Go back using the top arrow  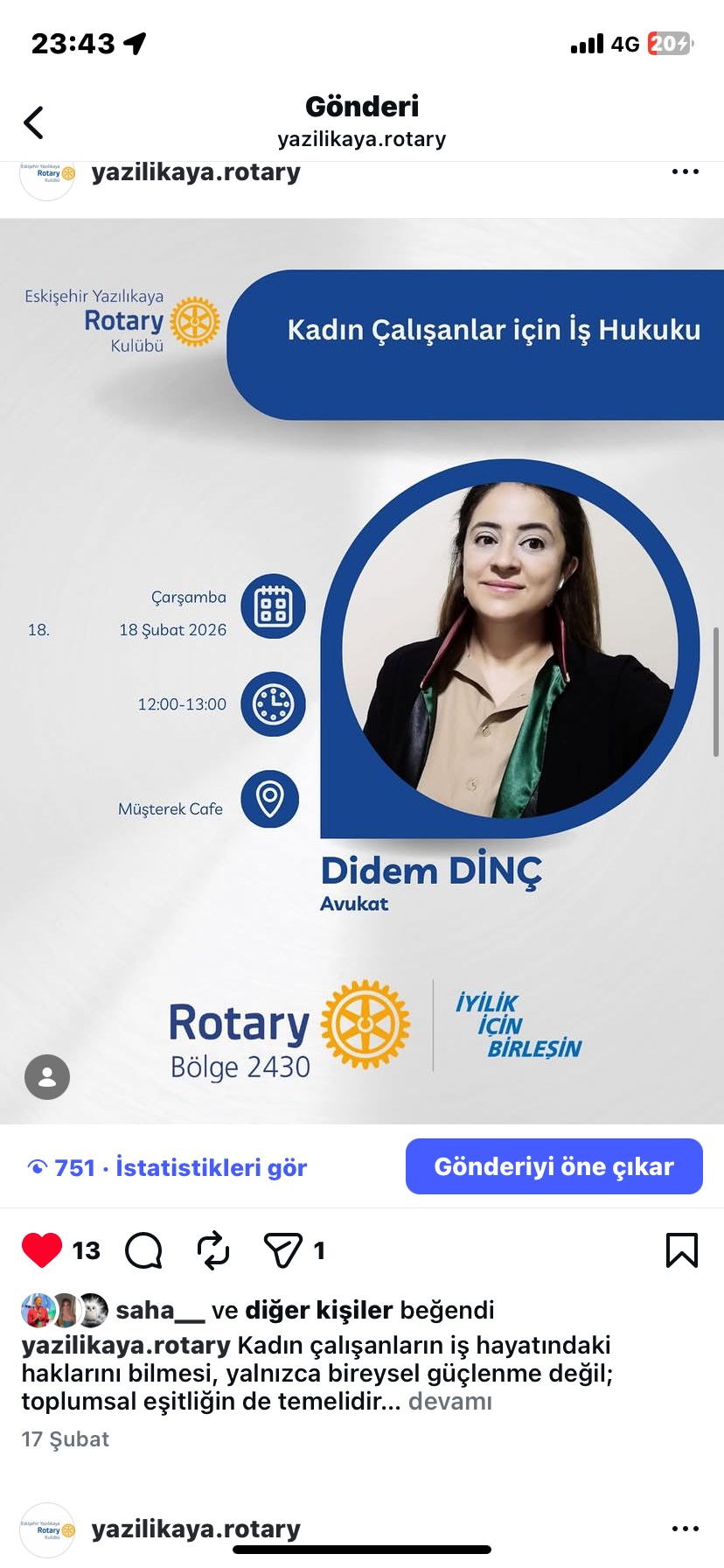tap(34, 122)
